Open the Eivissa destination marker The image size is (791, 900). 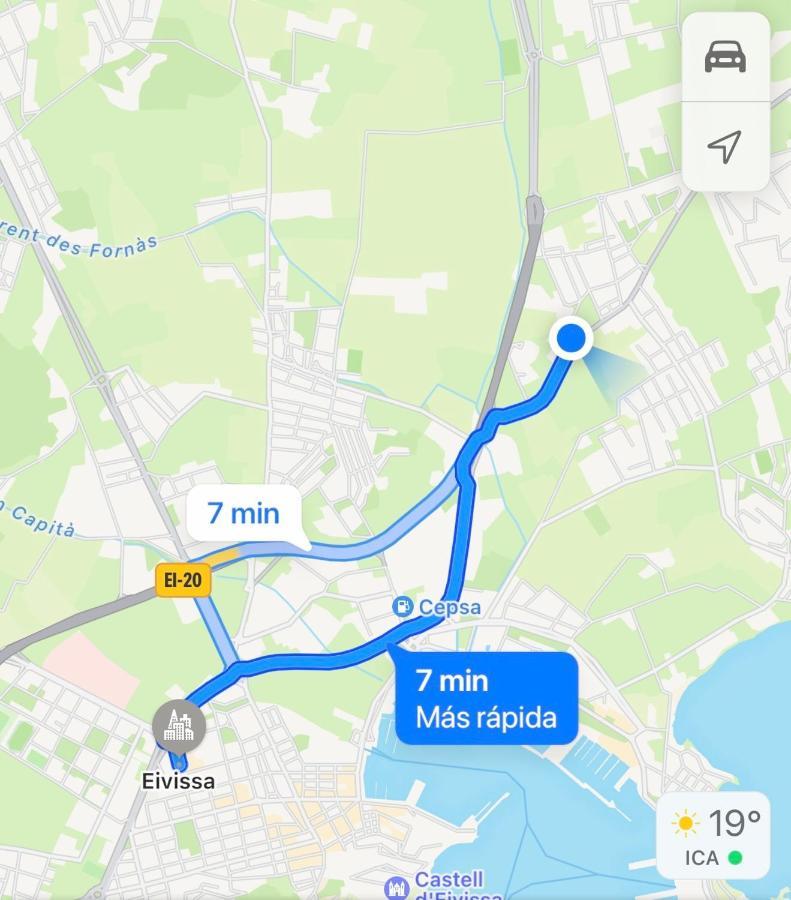179,725
